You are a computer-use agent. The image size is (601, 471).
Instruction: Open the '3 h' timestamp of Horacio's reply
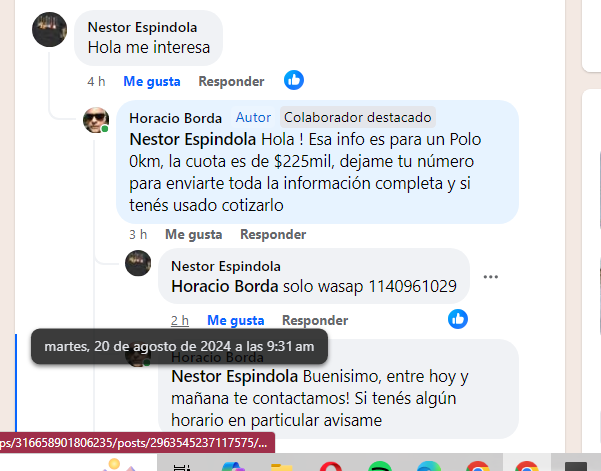coord(138,235)
